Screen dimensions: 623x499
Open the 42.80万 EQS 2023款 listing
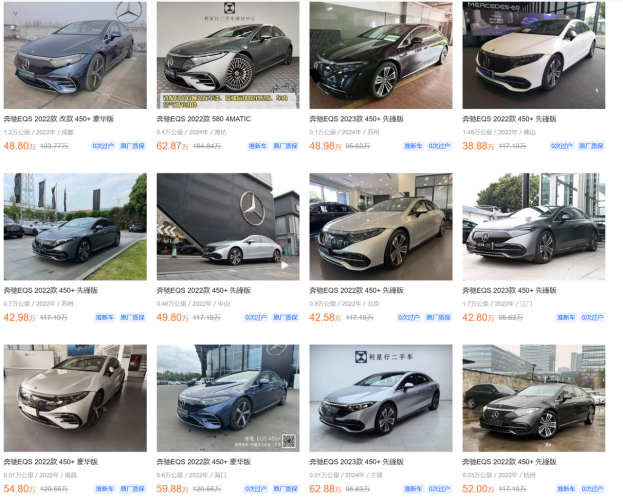tap(533, 227)
